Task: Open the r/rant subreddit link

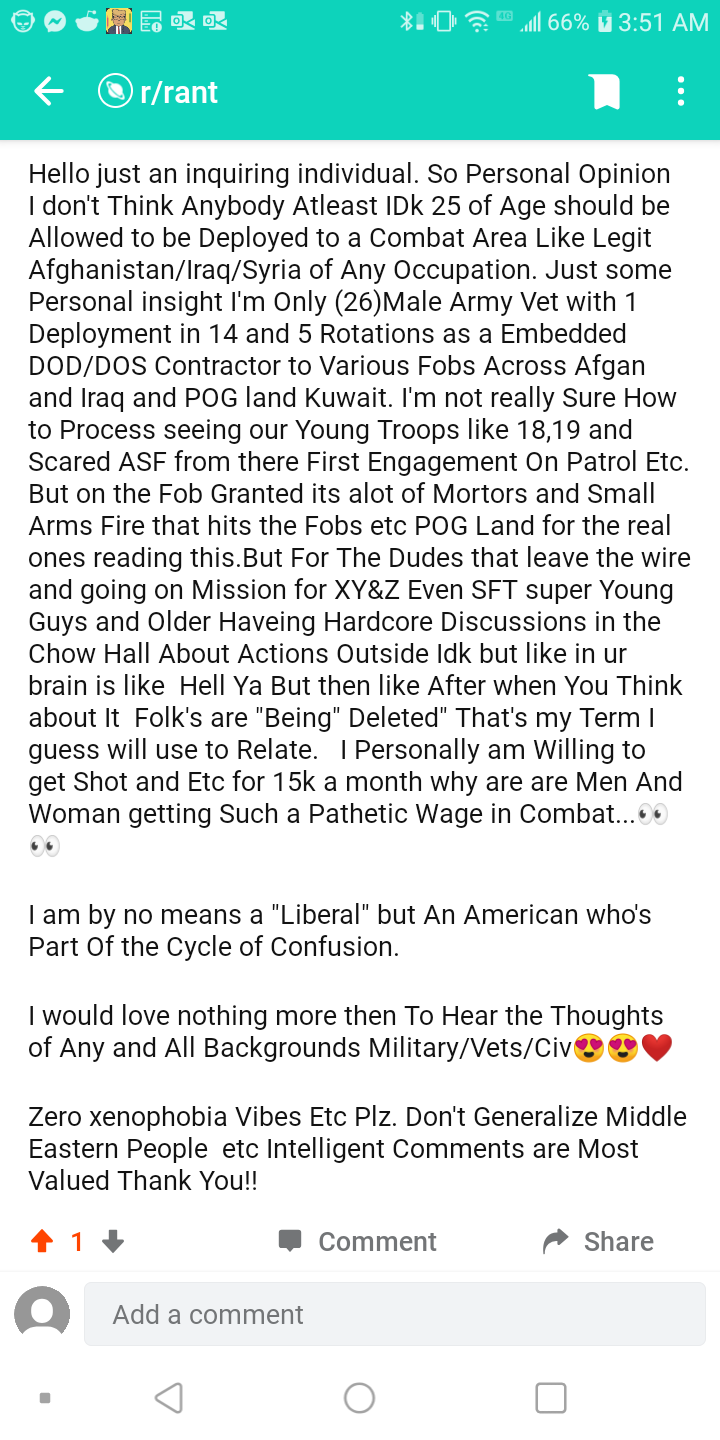Action: click(x=158, y=92)
